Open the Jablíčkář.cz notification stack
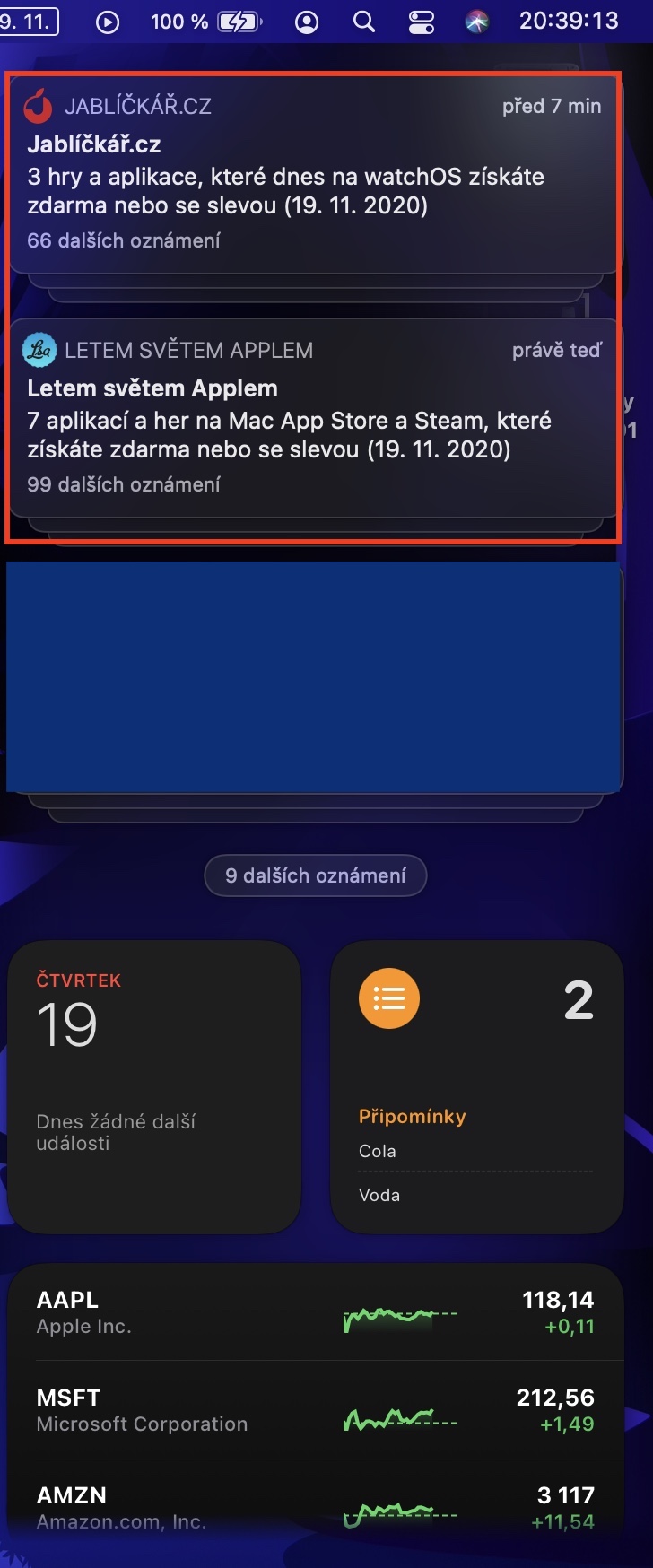 [313, 175]
